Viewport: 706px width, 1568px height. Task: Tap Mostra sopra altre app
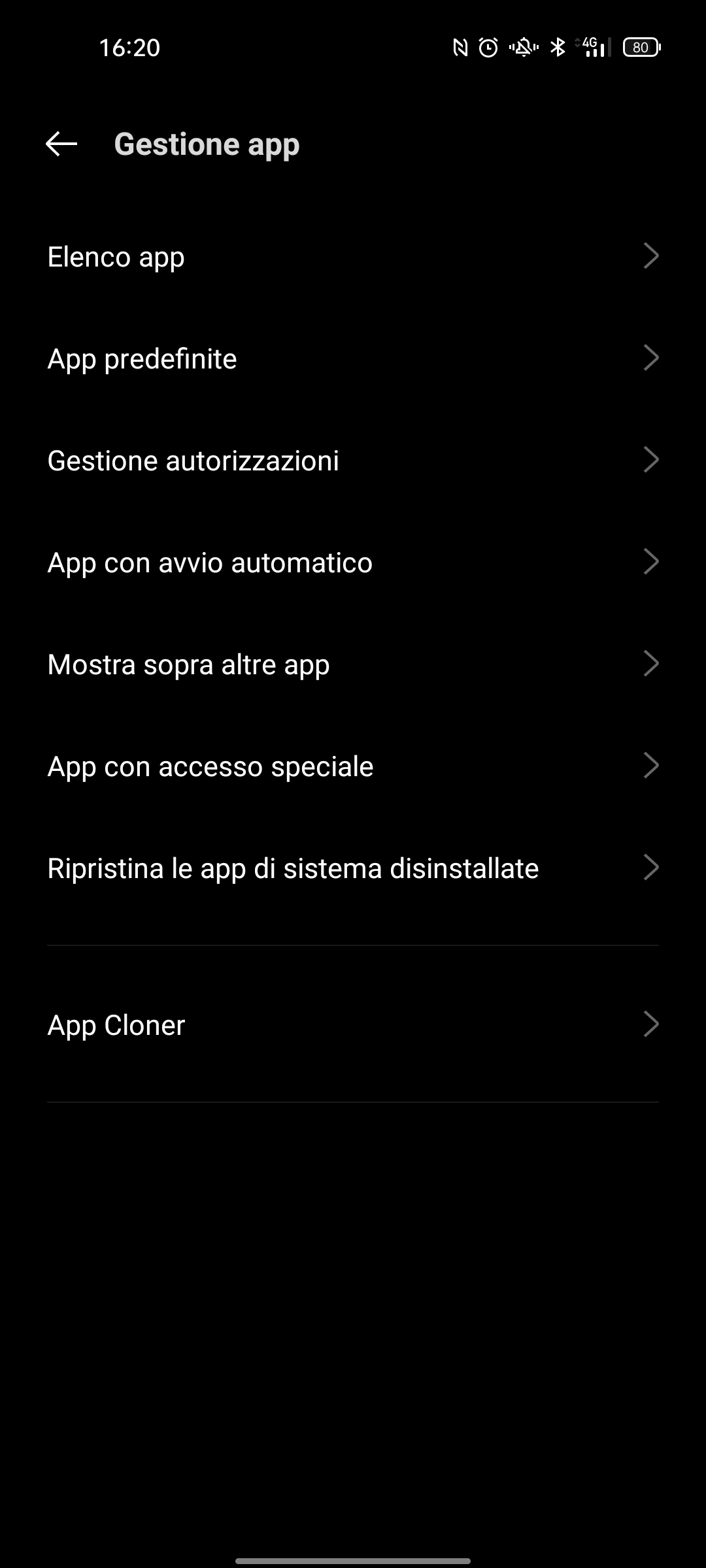point(353,664)
